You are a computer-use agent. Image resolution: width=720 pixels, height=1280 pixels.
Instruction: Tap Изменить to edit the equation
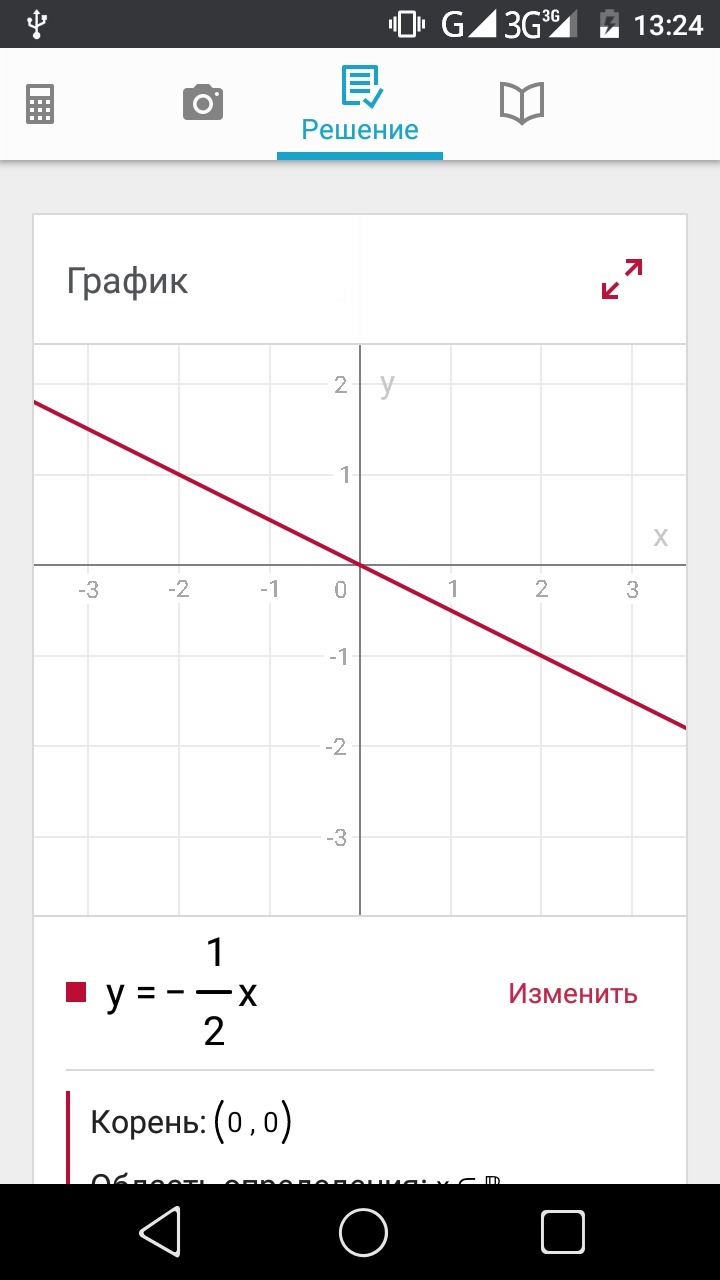[572, 993]
